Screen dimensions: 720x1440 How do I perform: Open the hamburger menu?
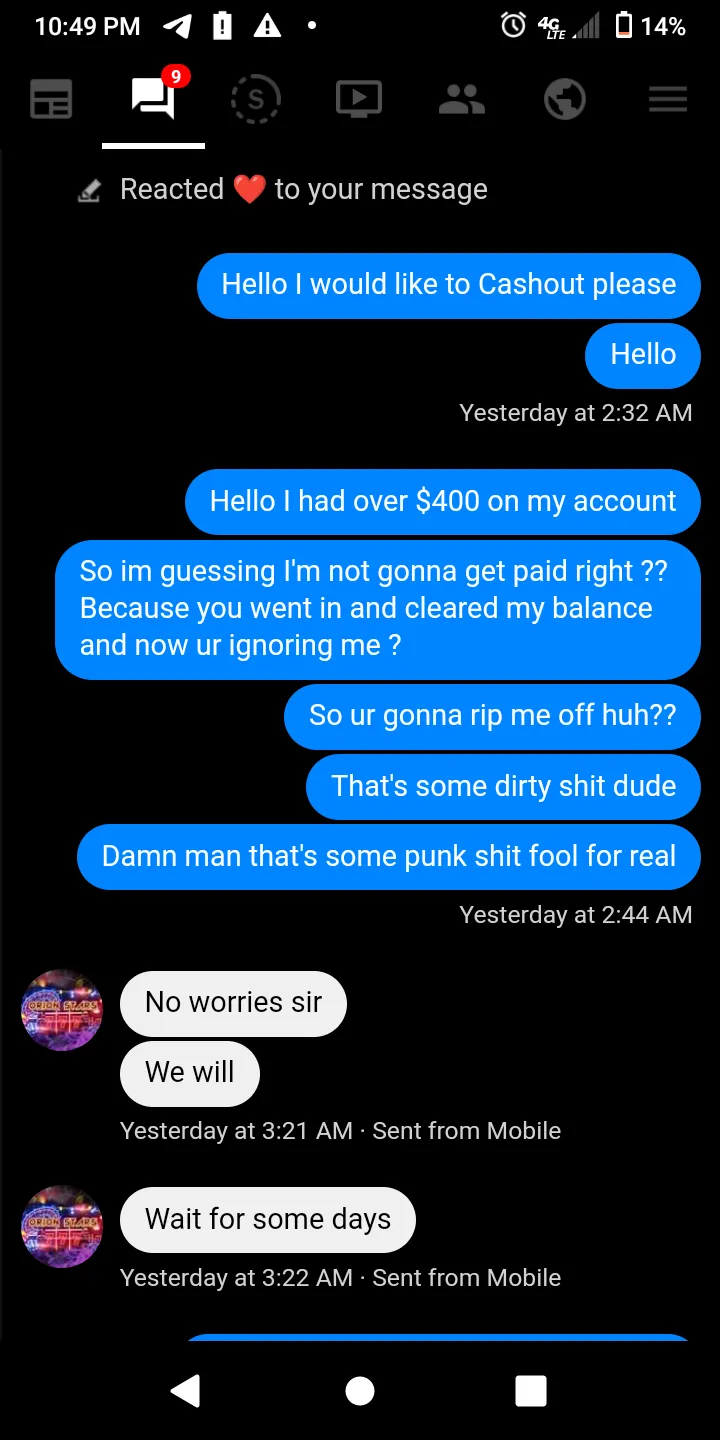[668, 99]
